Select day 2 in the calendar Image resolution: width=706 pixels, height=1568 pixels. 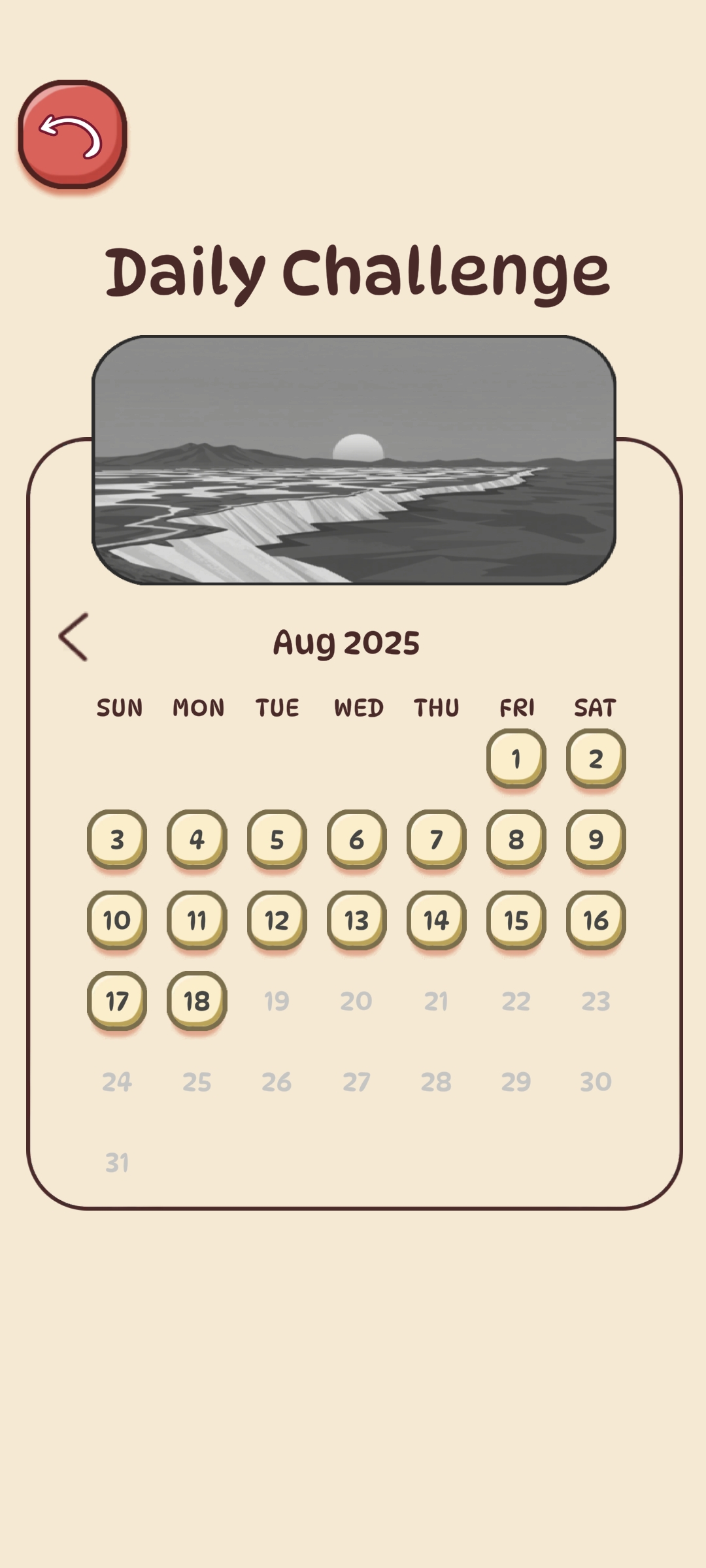coord(596,758)
